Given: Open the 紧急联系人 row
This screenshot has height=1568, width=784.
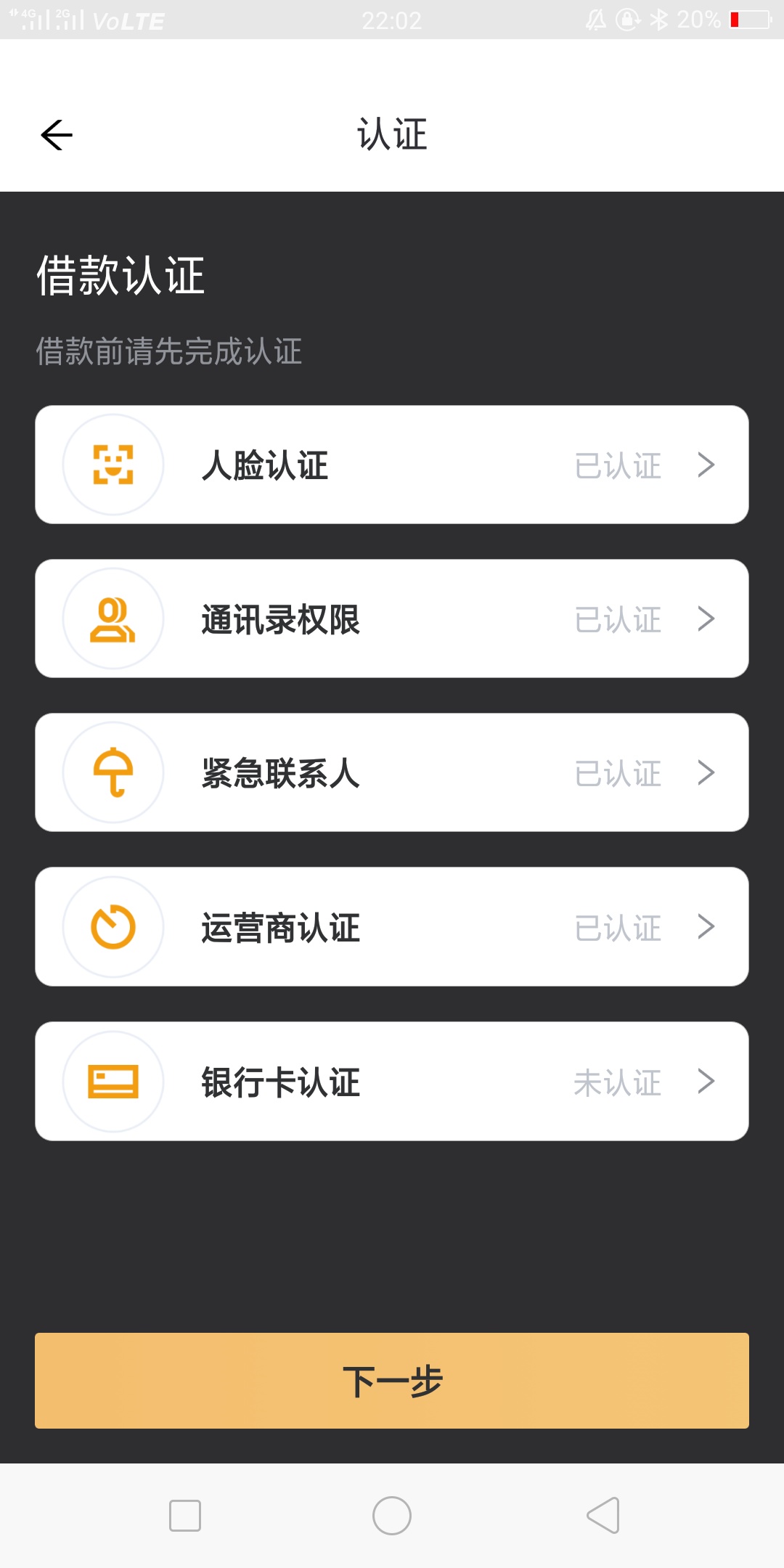Looking at the screenshot, I should click(x=392, y=772).
